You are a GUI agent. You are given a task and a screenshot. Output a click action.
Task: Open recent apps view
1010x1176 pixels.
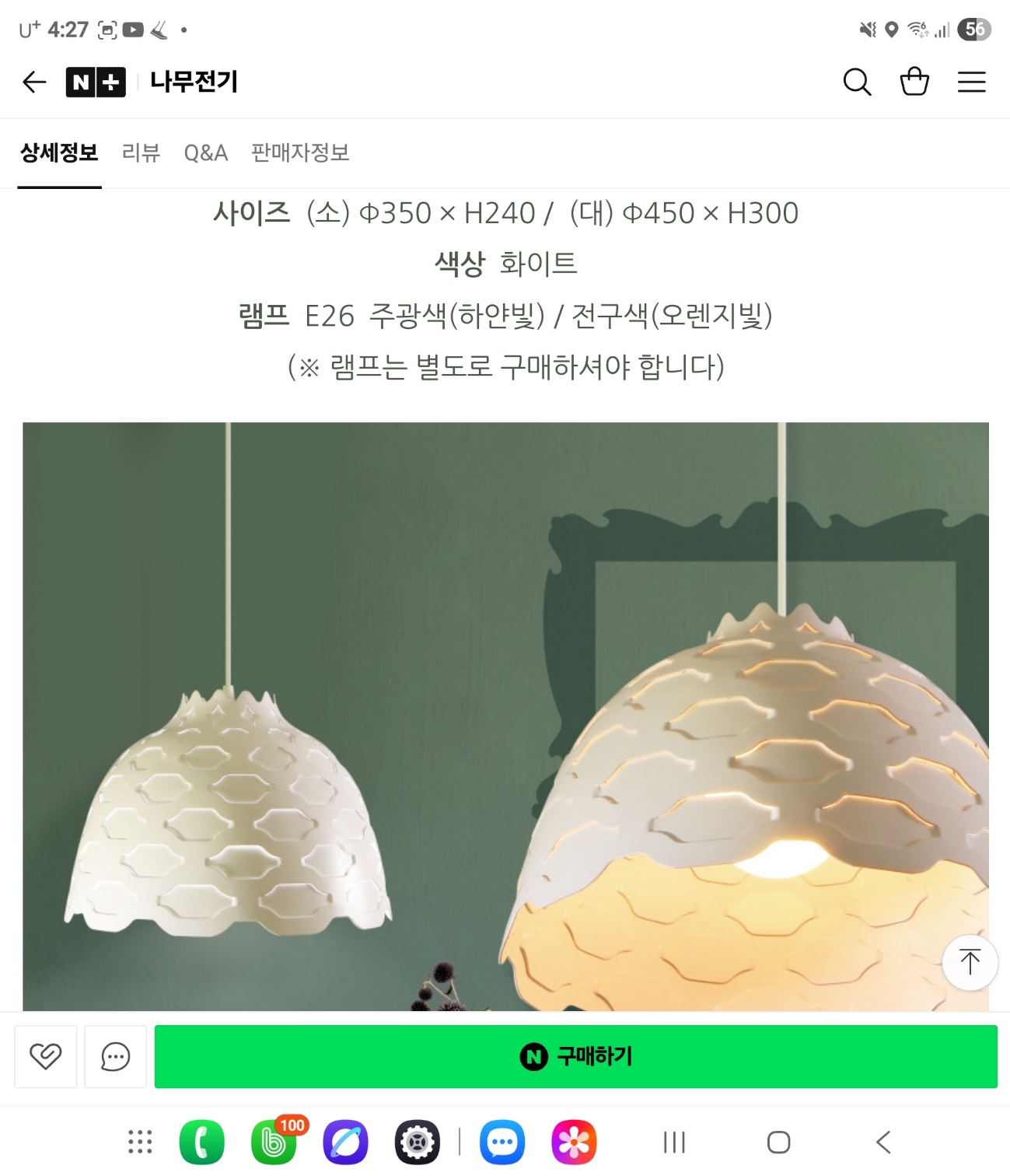click(674, 1142)
